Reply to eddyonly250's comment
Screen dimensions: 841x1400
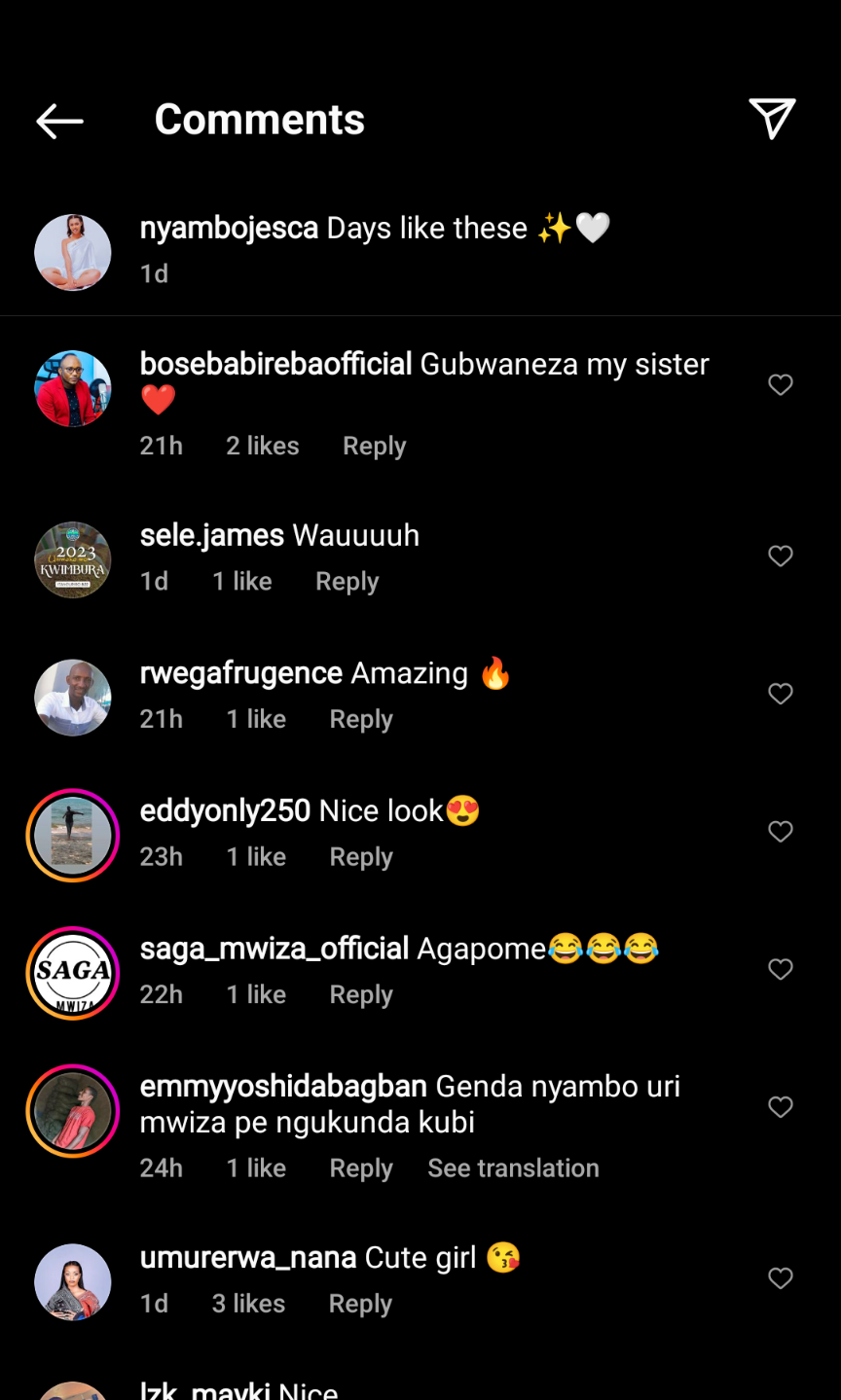click(361, 857)
